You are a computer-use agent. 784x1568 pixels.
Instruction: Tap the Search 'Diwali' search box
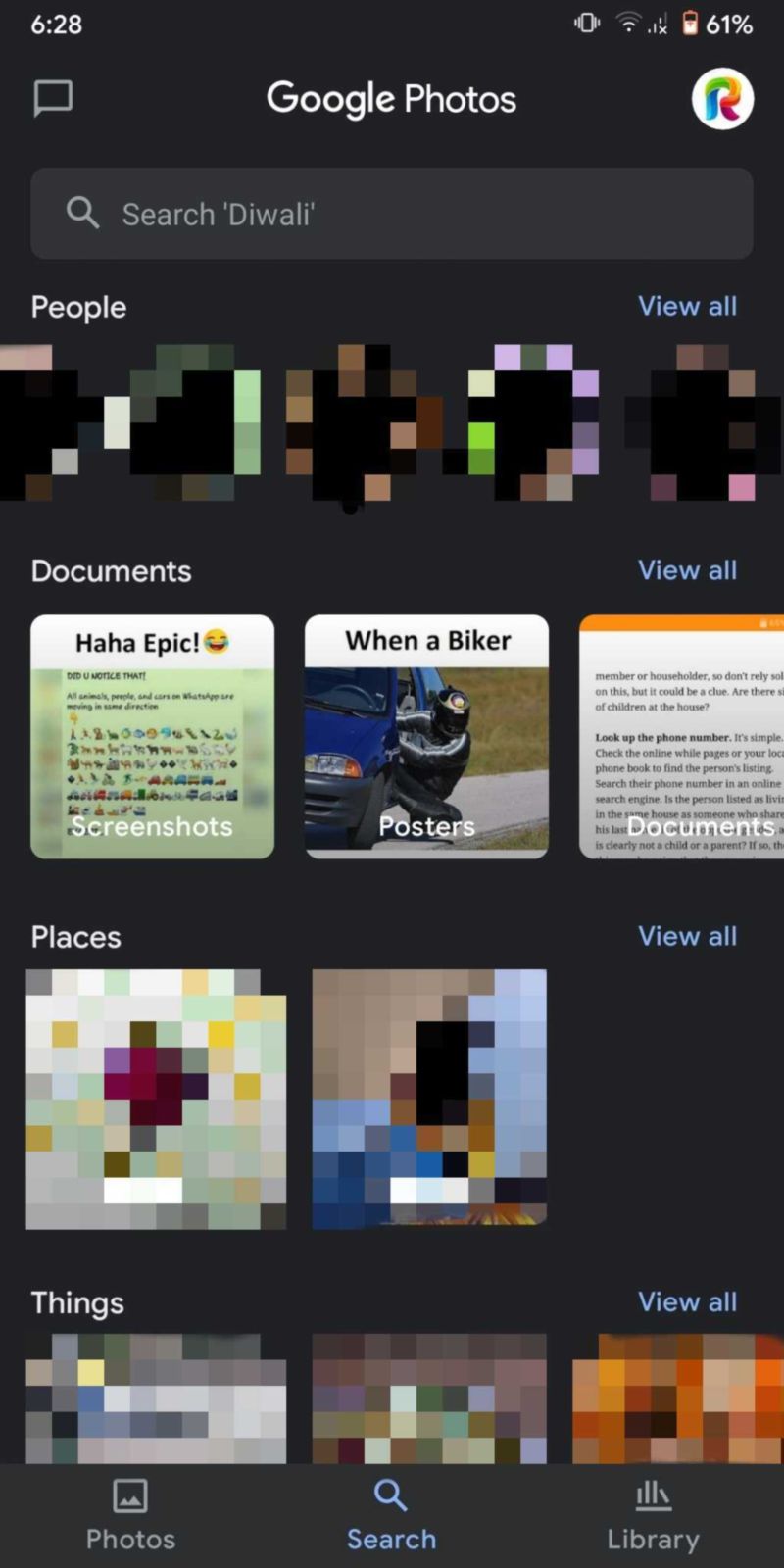click(392, 214)
